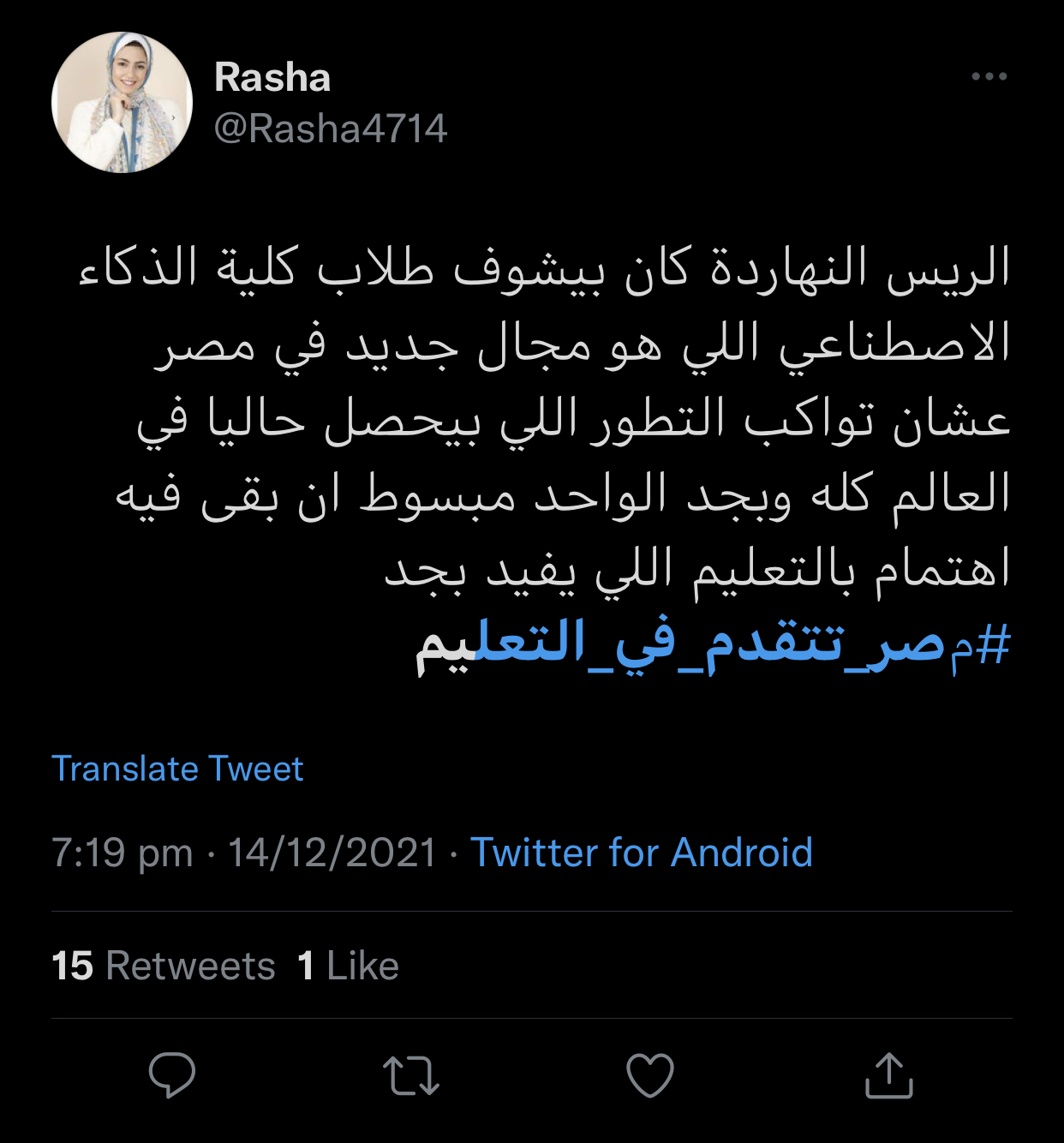Open the @Rasha4714 profile from the name

point(272,77)
